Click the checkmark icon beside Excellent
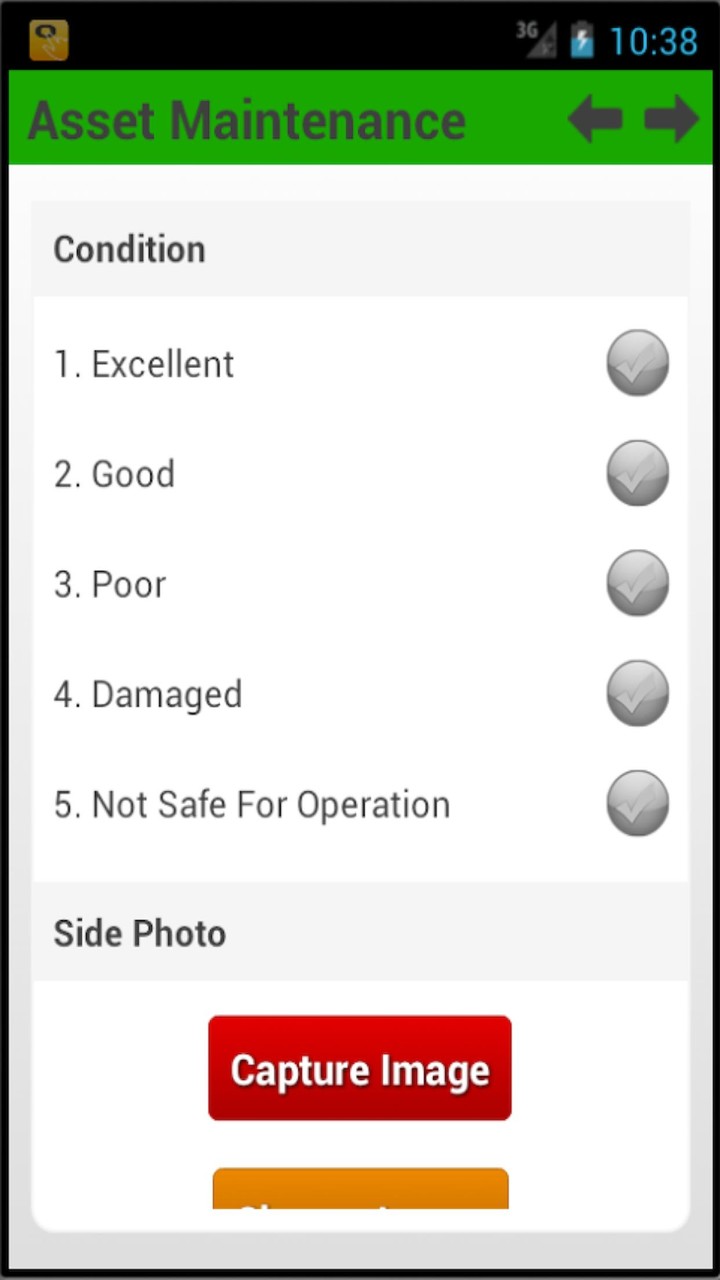Screen dimensions: 720x1280 [x=637, y=363]
